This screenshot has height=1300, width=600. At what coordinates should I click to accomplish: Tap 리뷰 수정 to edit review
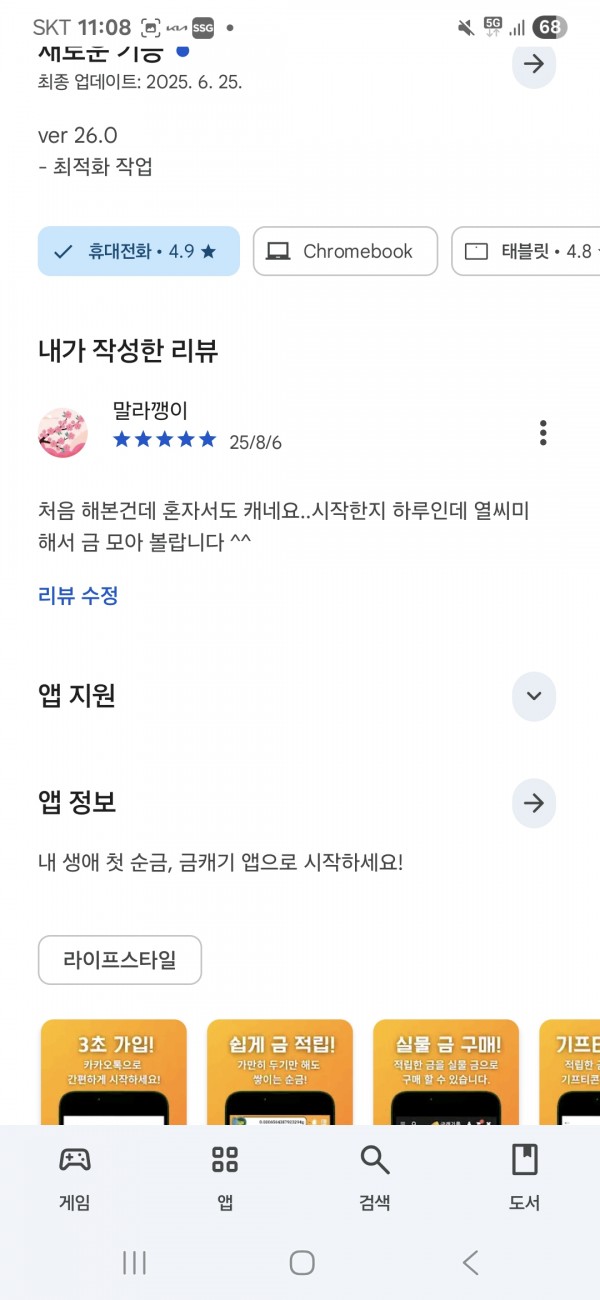pyautogui.click(x=78, y=596)
